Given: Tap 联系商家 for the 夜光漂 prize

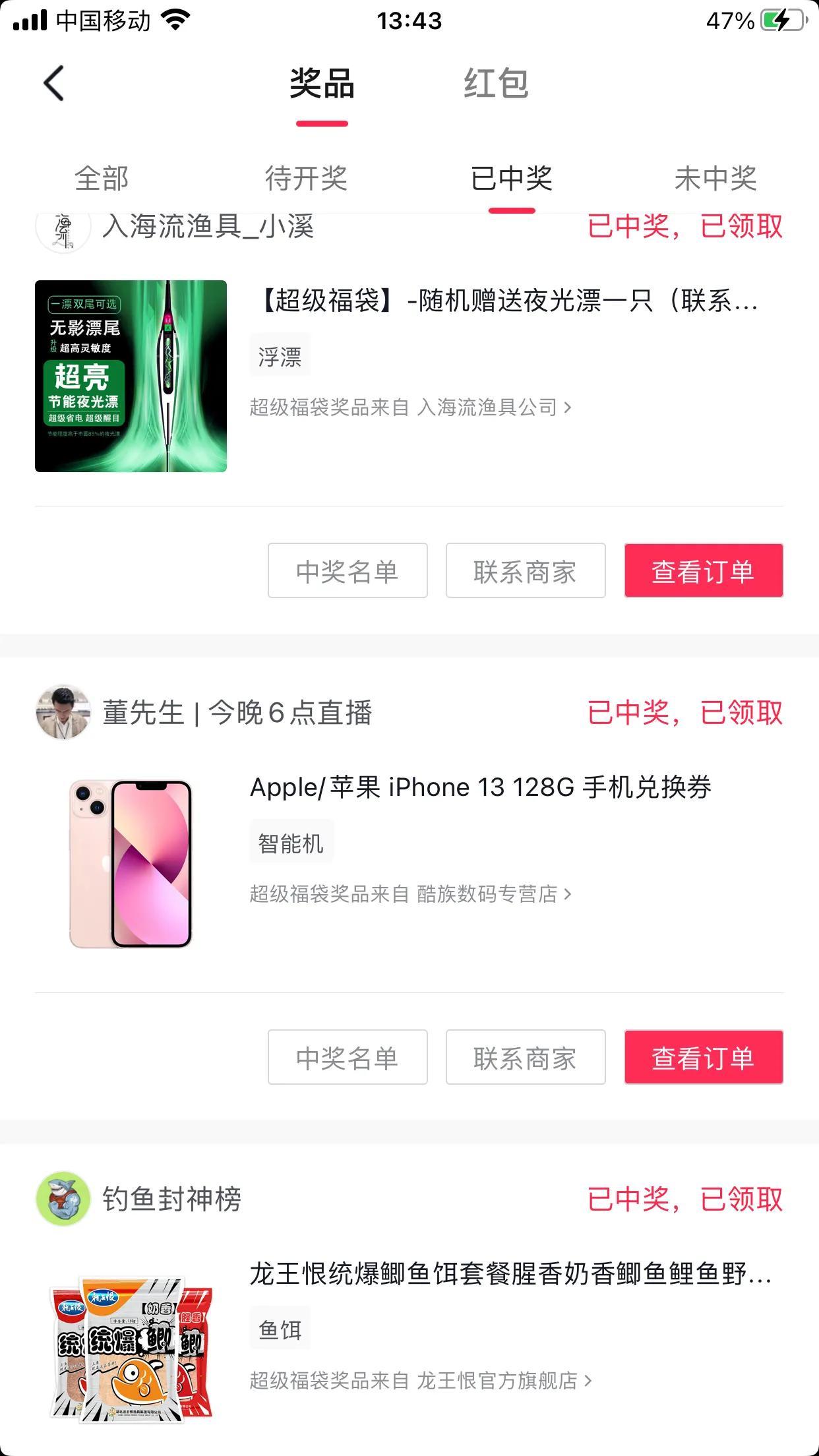Looking at the screenshot, I should [x=526, y=571].
